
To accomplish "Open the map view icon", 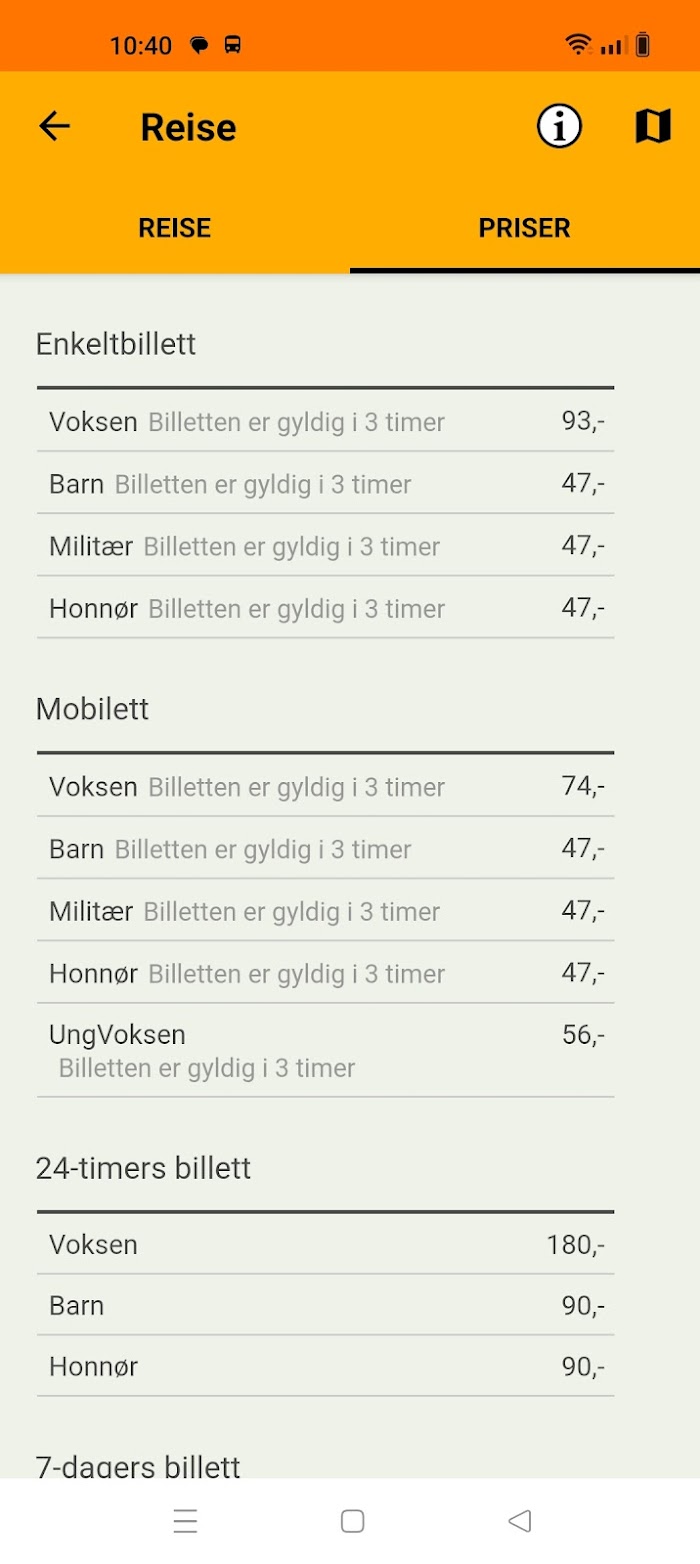I will point(653,126).
